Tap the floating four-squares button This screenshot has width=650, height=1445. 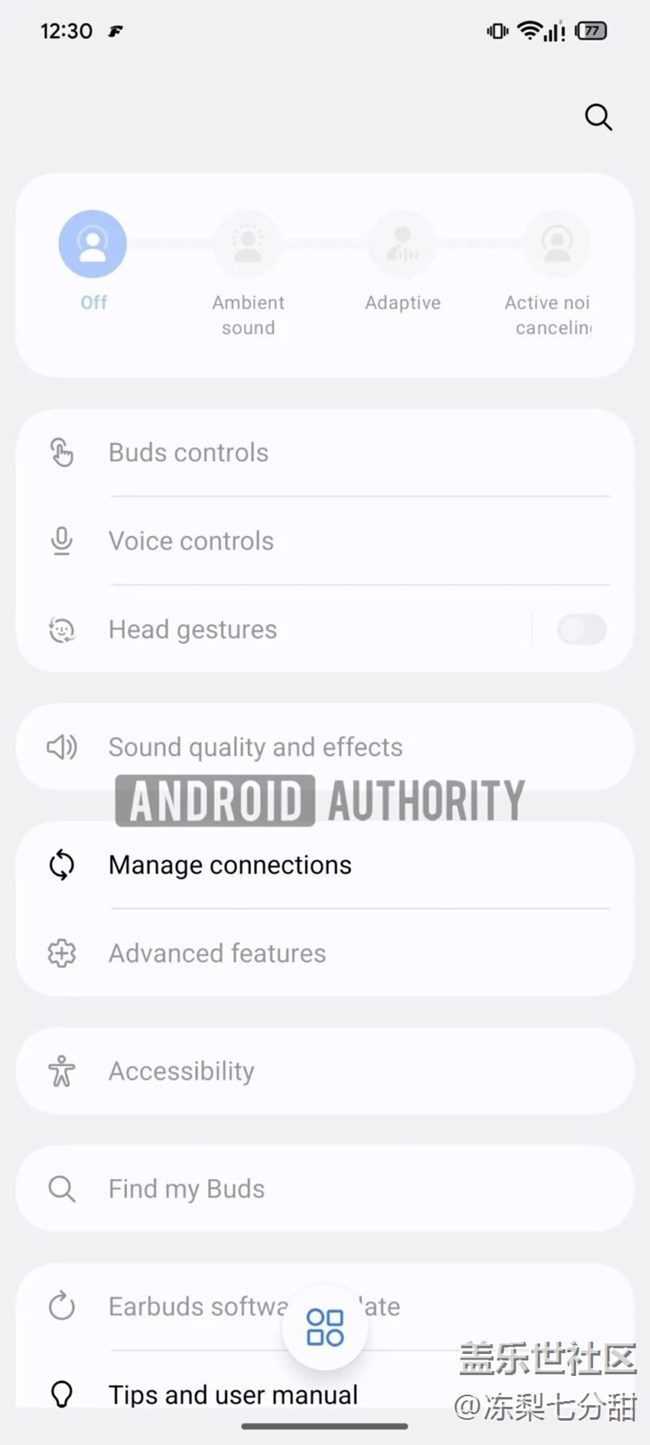coord(325,1327)
